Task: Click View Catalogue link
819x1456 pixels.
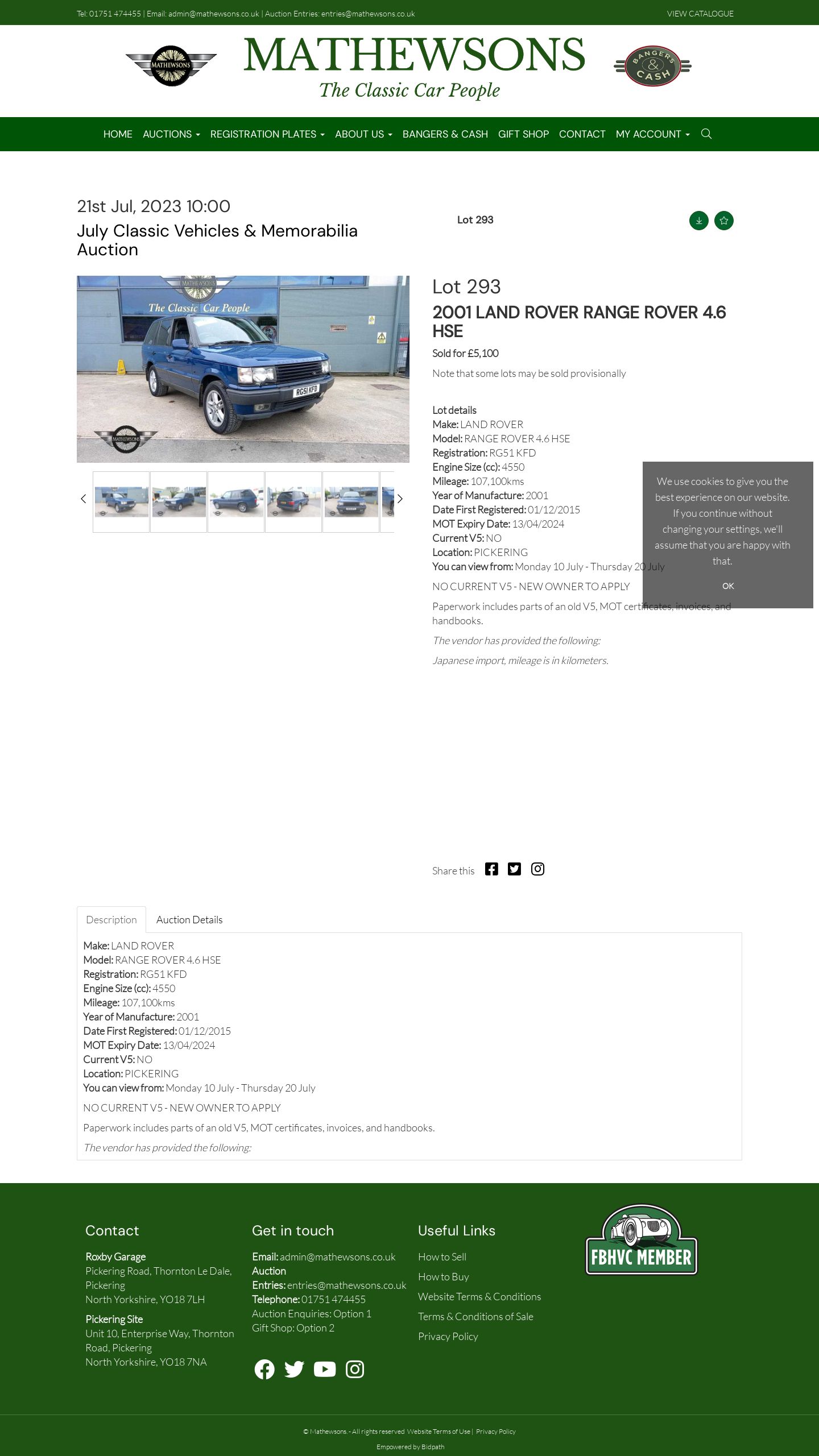Action: tap(700, 14)
